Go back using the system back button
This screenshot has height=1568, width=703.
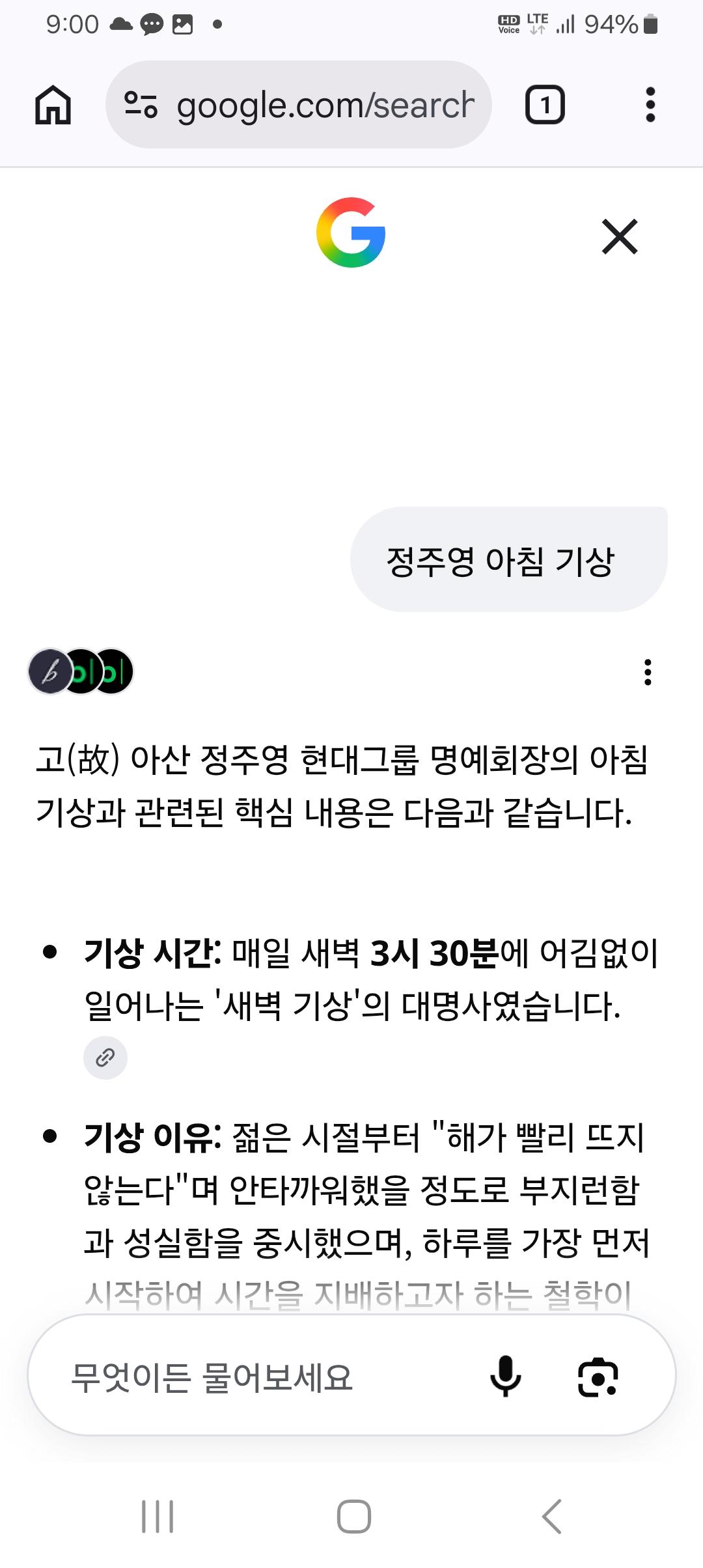tap(551, 1517)
